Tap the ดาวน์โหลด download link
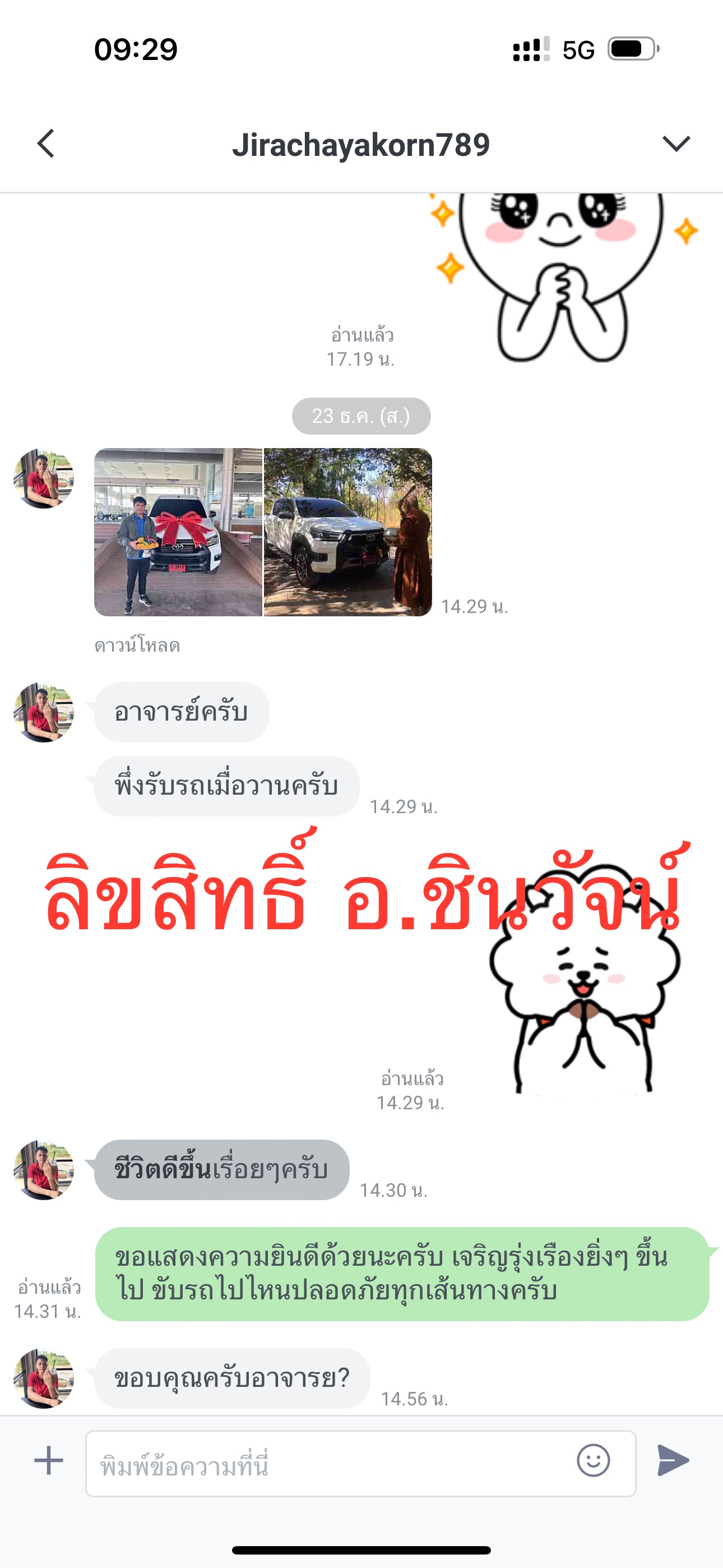This screenshot has width=723, height=1568. click(137, 644)
